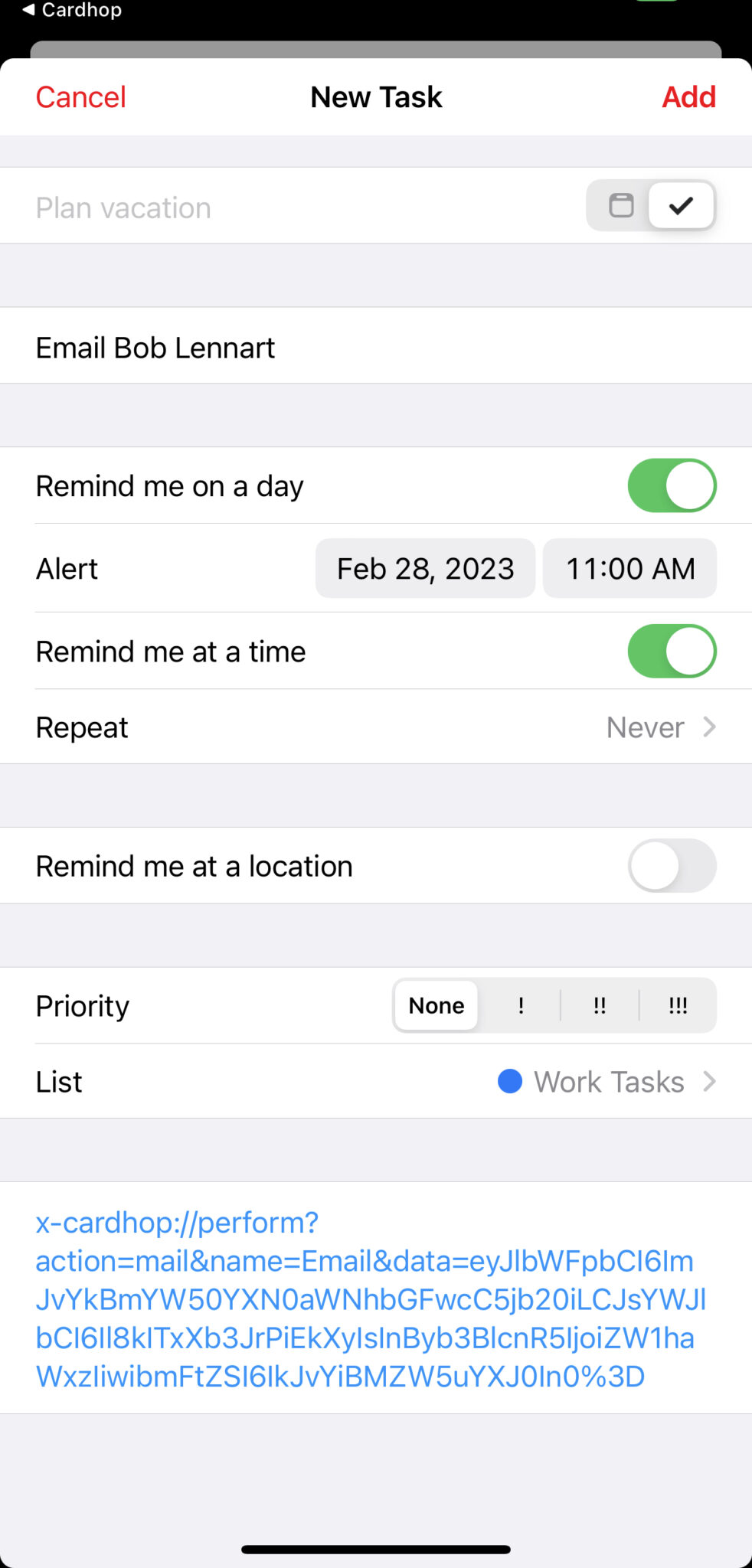
Task: Cancel the new task
Action: point(80,97)
